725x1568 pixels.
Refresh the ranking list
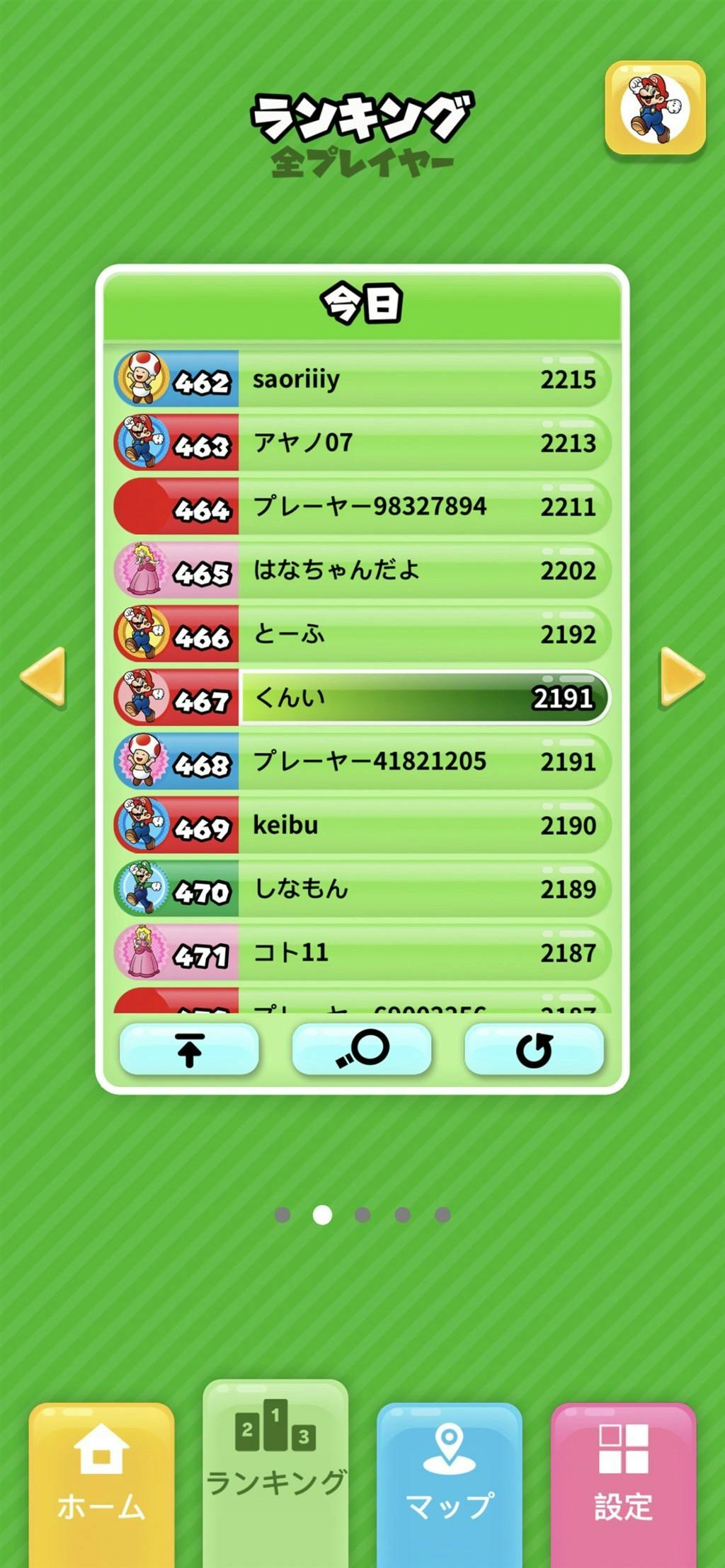[x=535, y=1049]
